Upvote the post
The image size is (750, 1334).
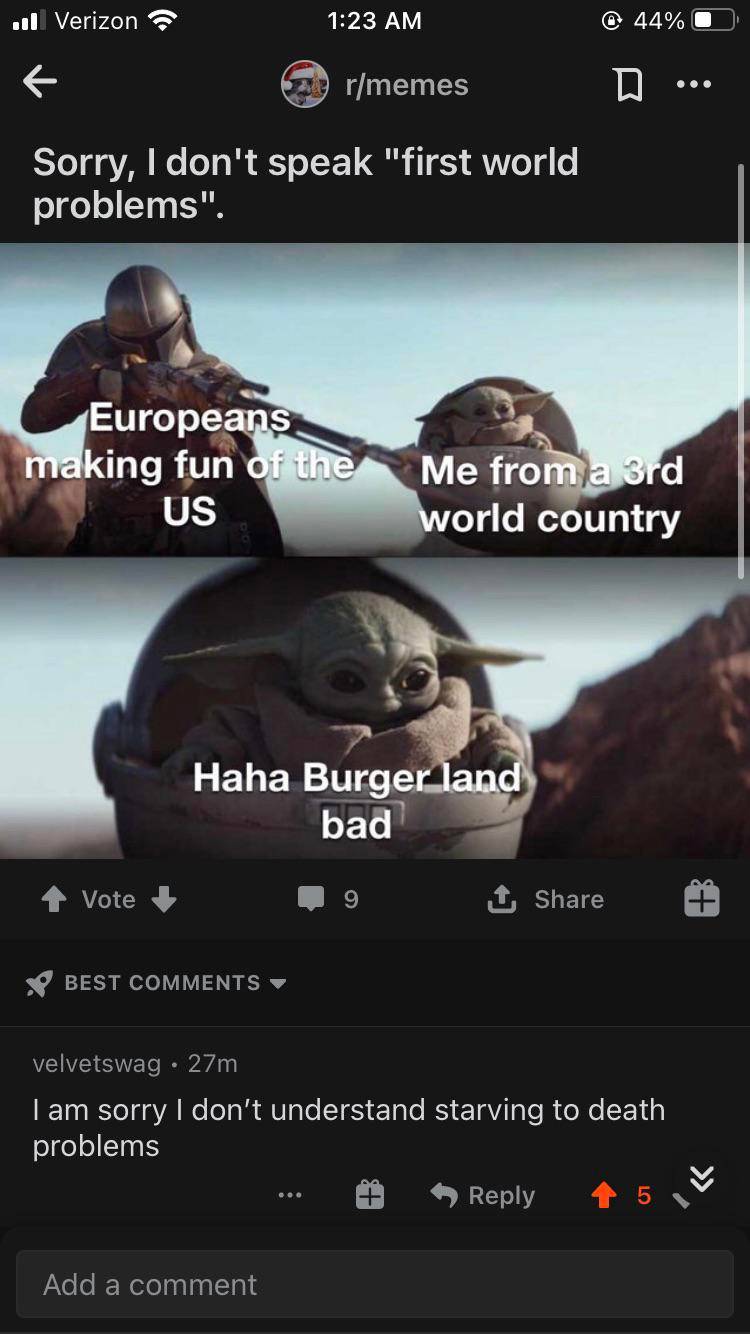tap(54, 899)
